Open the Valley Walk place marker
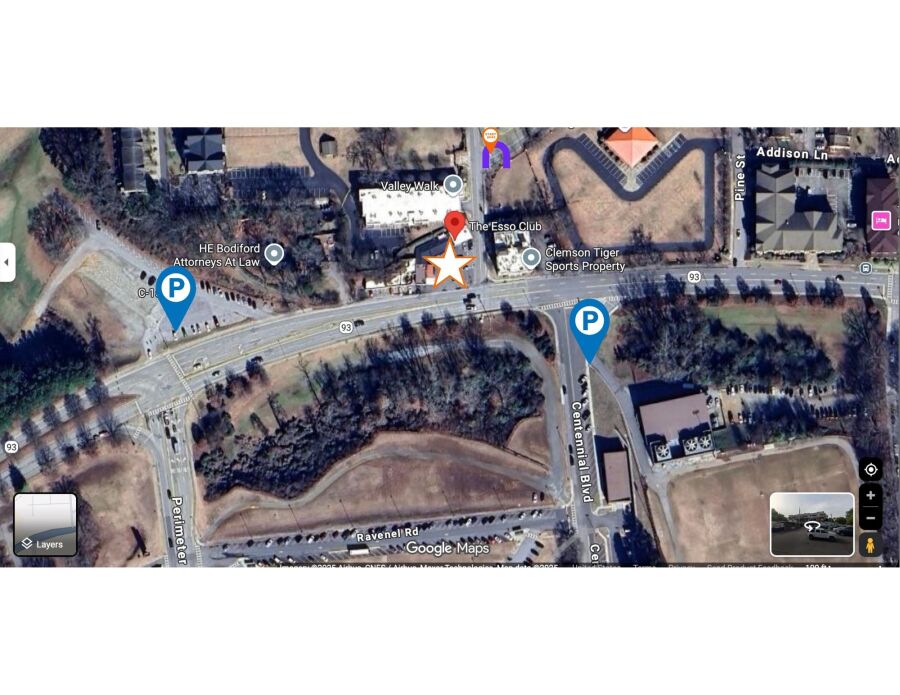 453,185
